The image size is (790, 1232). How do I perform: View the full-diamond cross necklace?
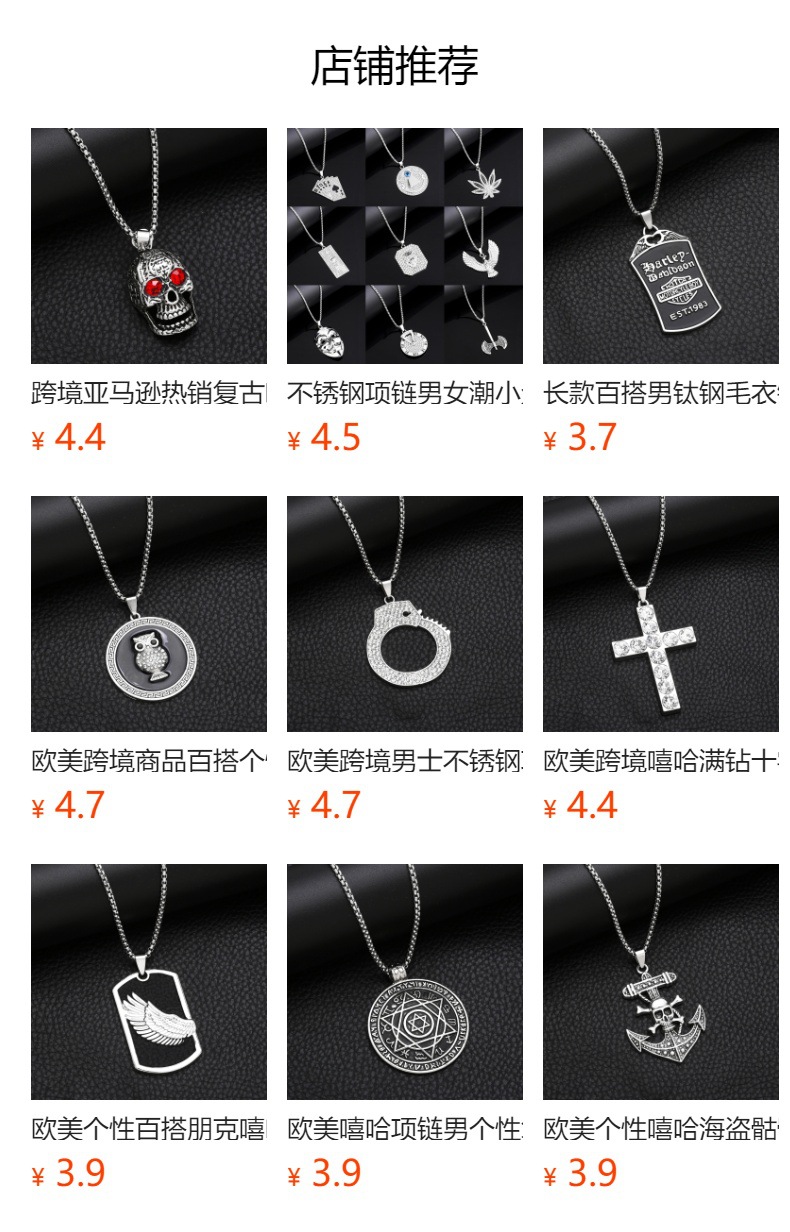click(x=660, y=614)
